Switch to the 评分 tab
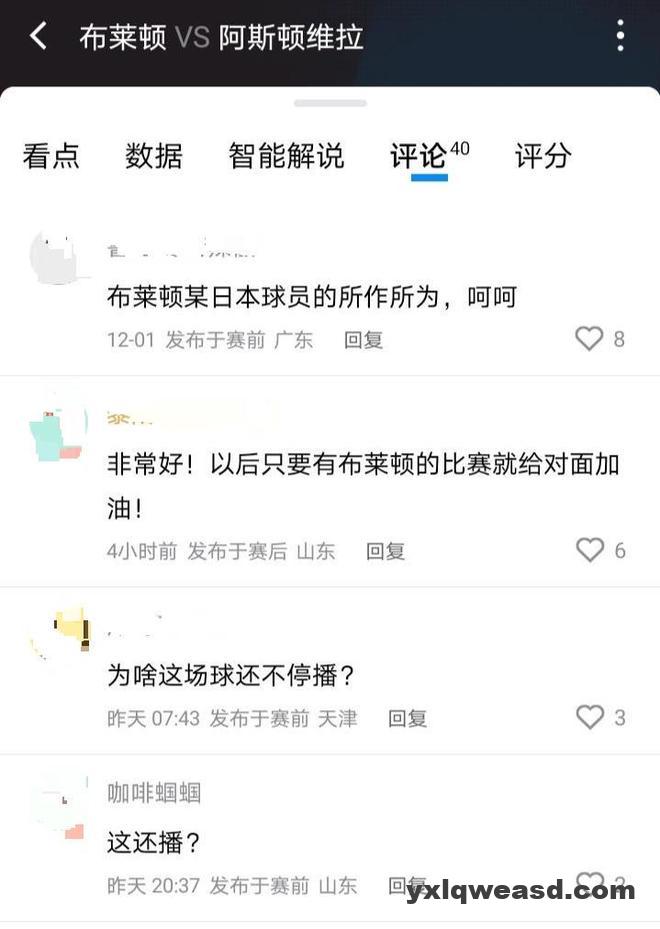 [543, 156]
